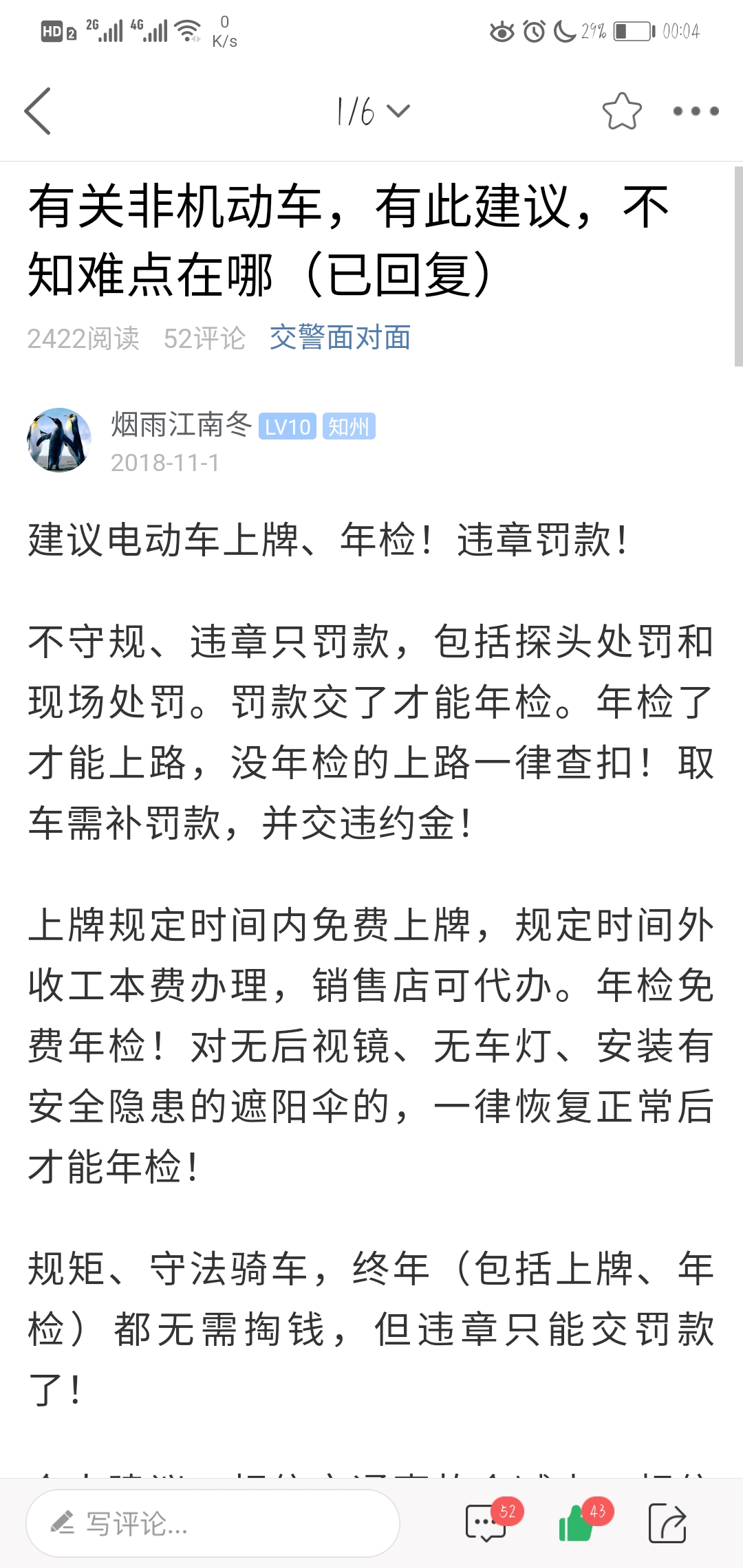This screenshot has width=743, height=1568.
Task: Share this post via share icon
Action: click(668, 1523)
